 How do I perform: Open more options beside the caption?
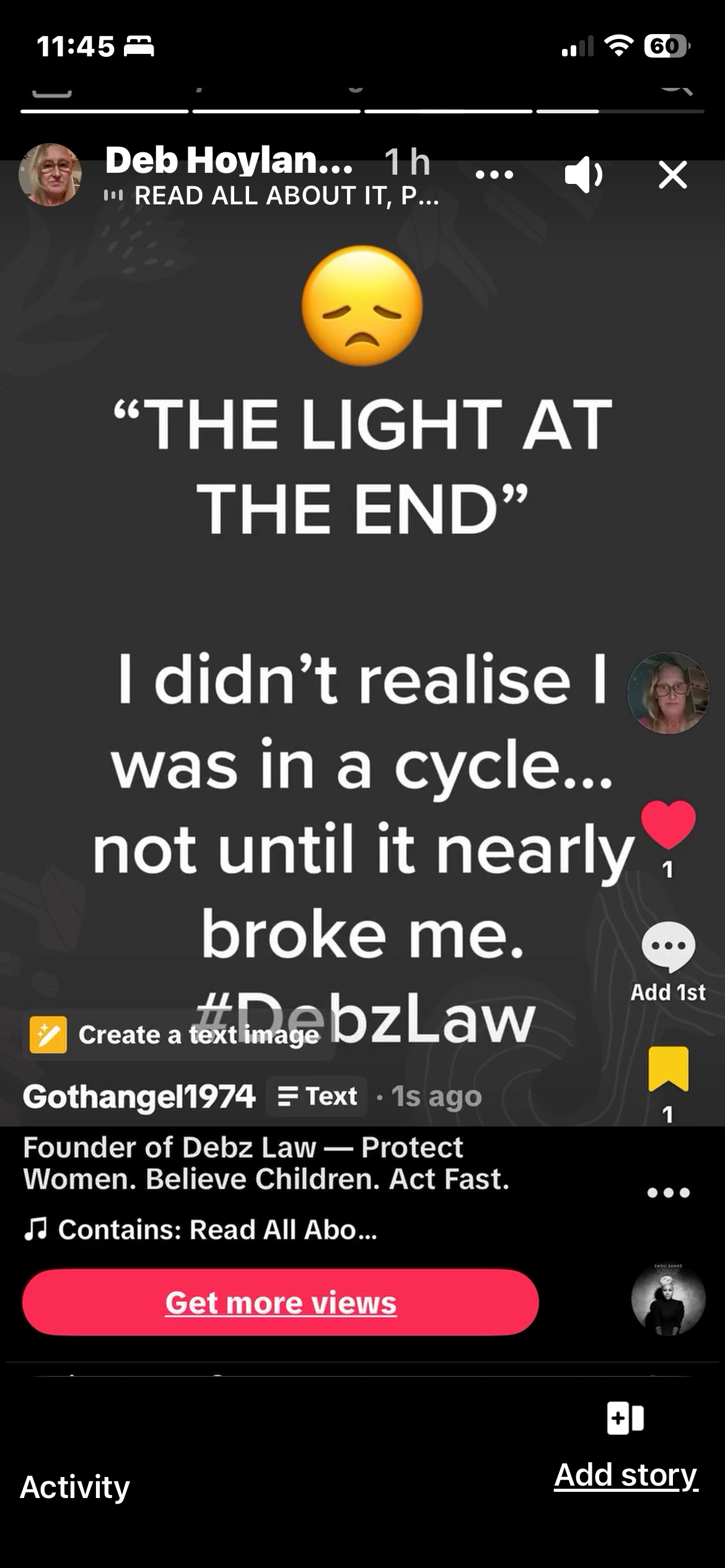[x=668, y=1192]
